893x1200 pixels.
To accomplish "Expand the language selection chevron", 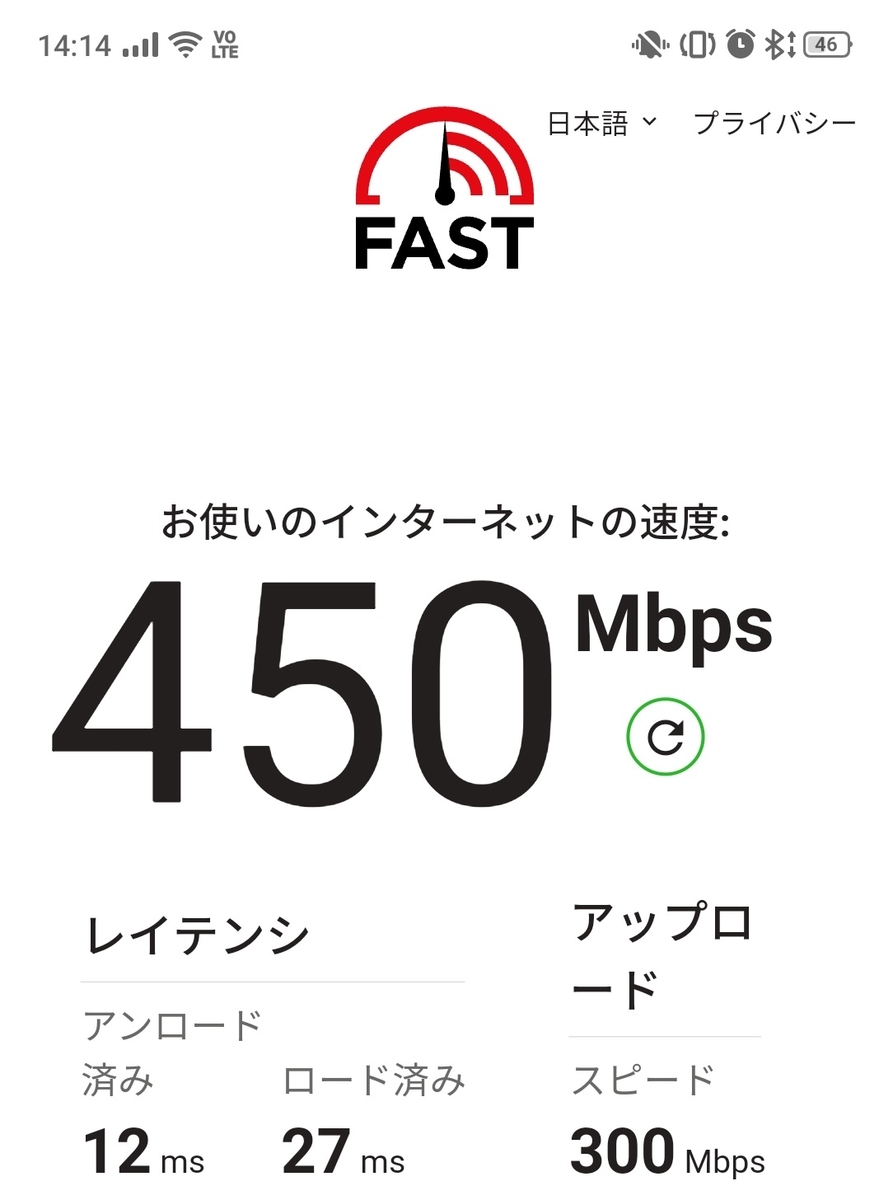I will [x=650, y=124].
